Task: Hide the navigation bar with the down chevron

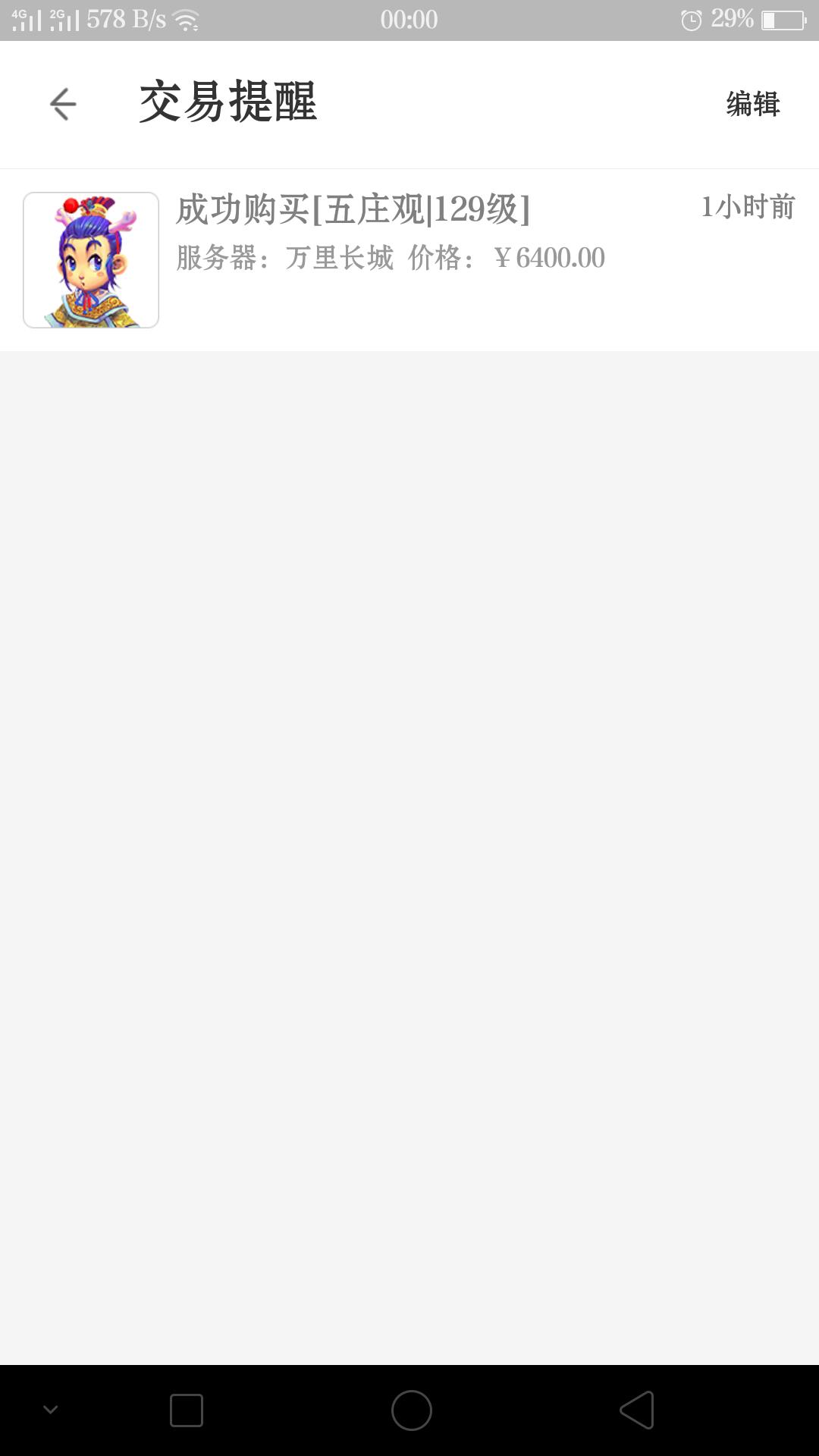Action: (51, 1410)
